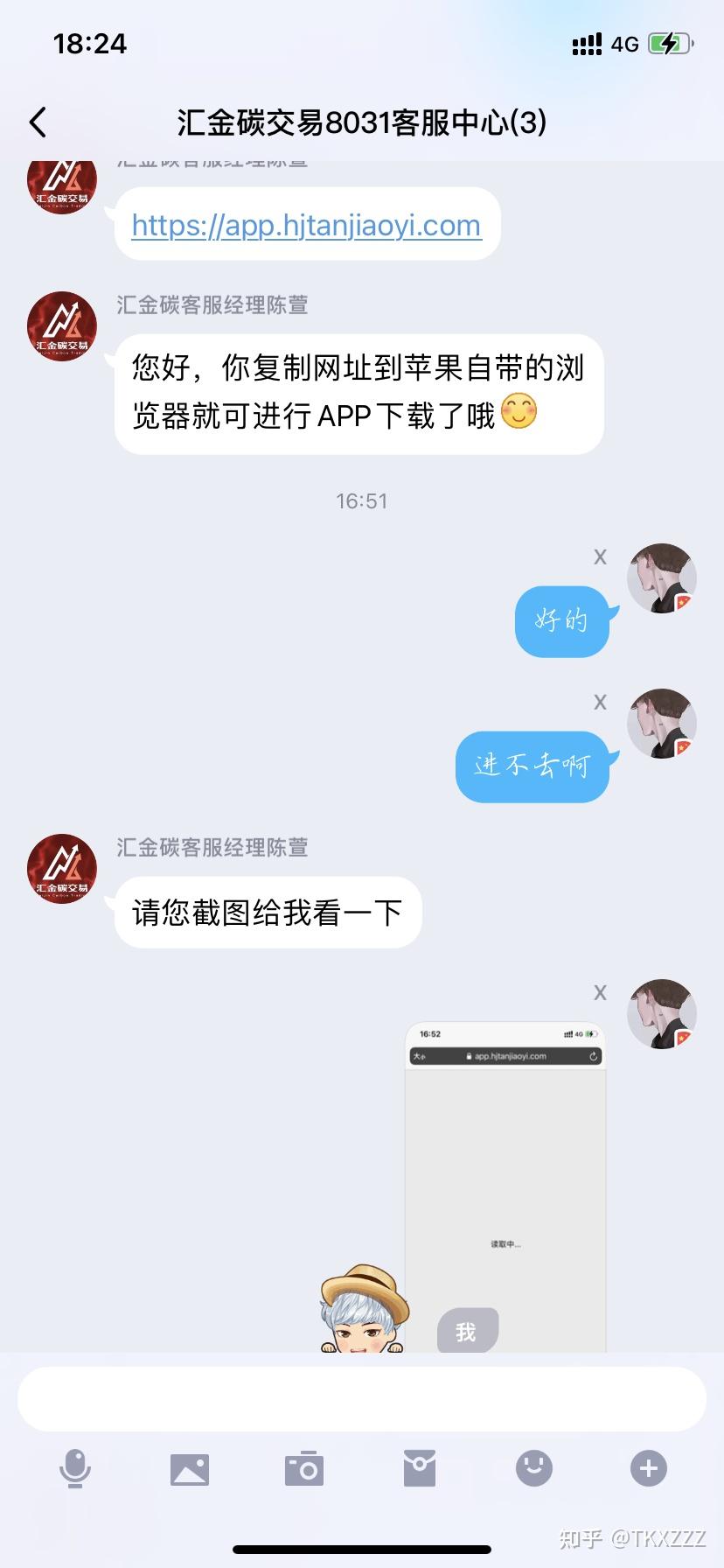This screenshot has width=724, height=1568.
Task: Go back from the chat screen
Action: 38,122
